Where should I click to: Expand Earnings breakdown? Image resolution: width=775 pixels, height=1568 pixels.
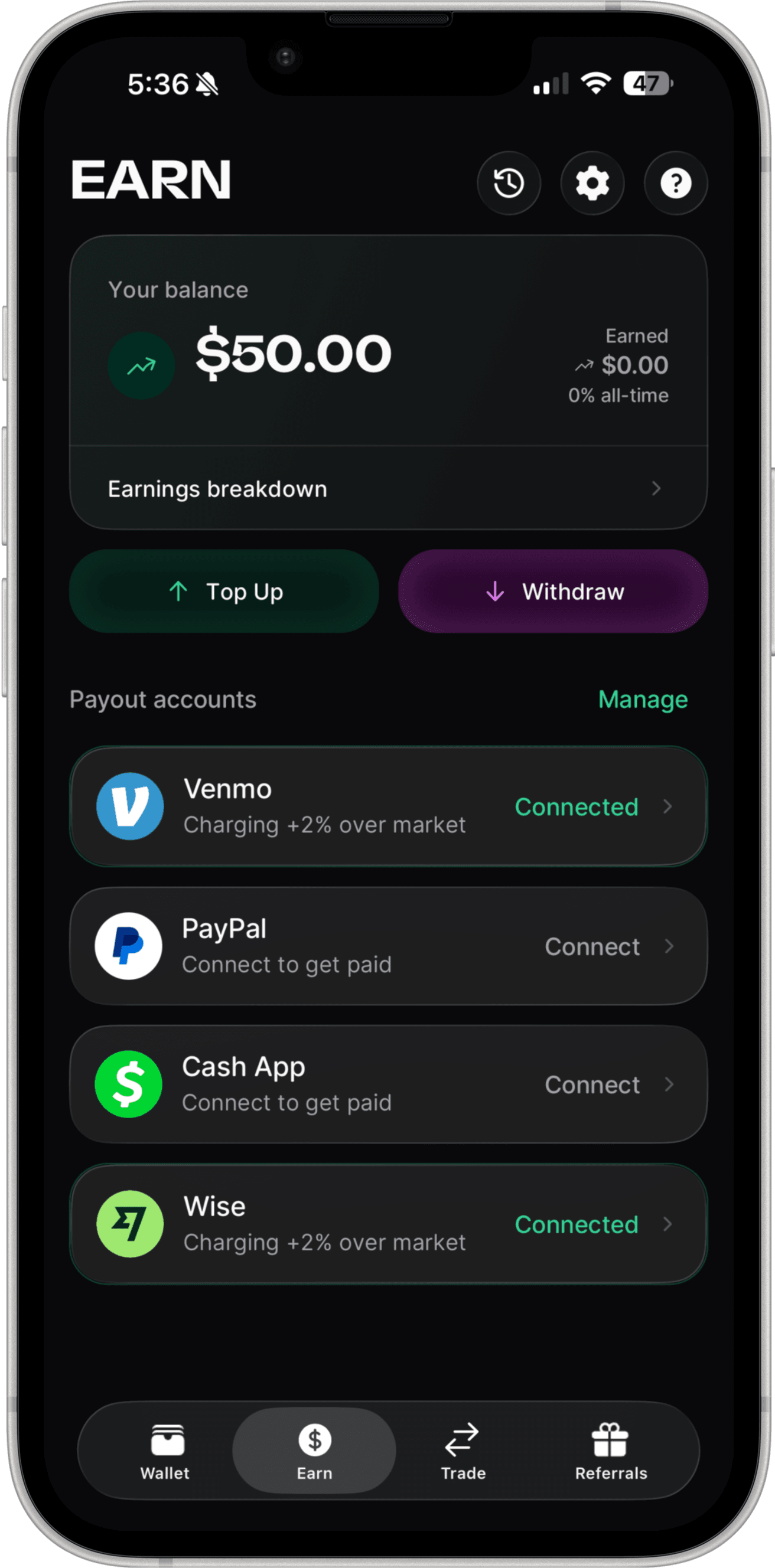tap(388, 488)
